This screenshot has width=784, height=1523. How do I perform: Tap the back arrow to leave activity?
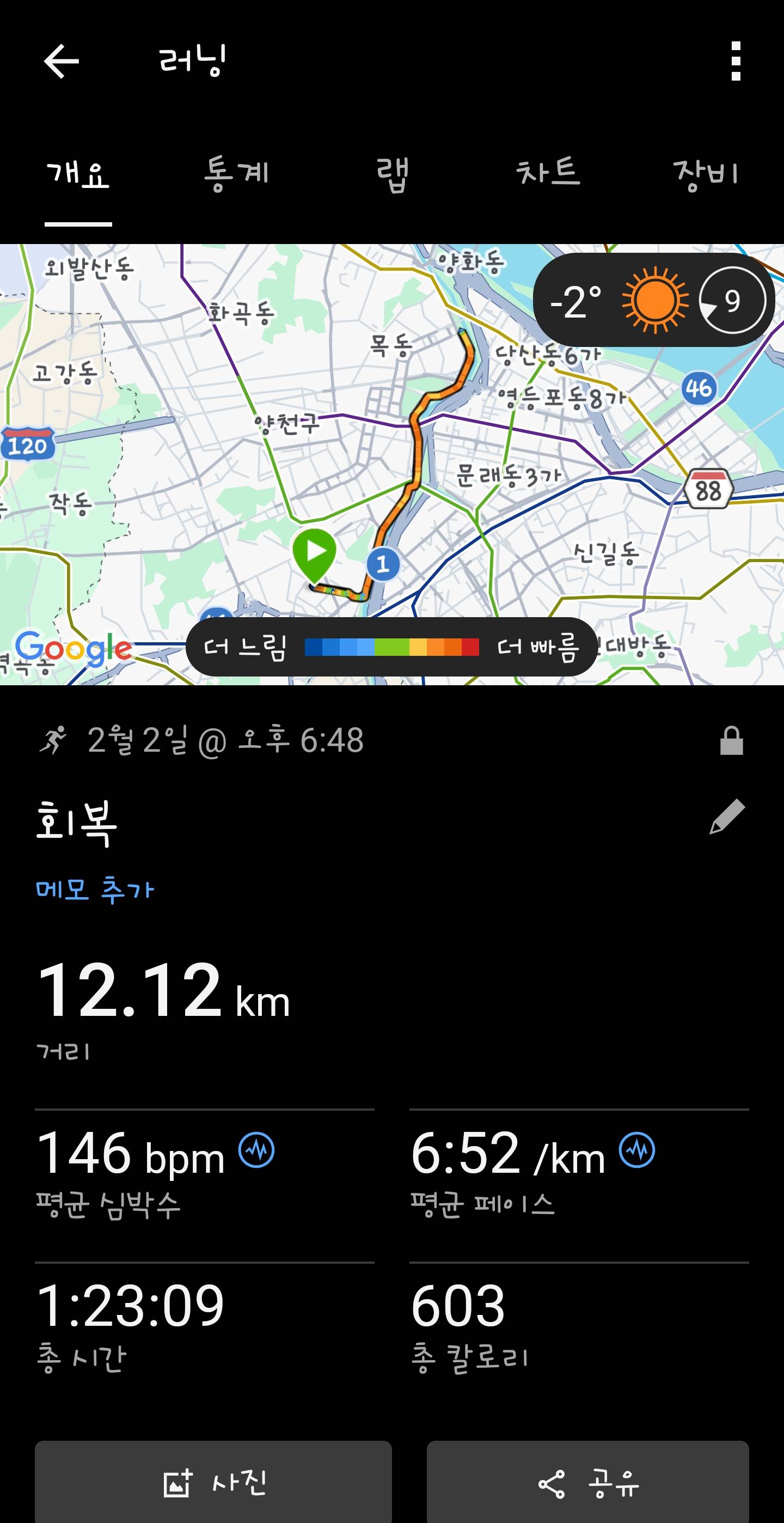63,61
